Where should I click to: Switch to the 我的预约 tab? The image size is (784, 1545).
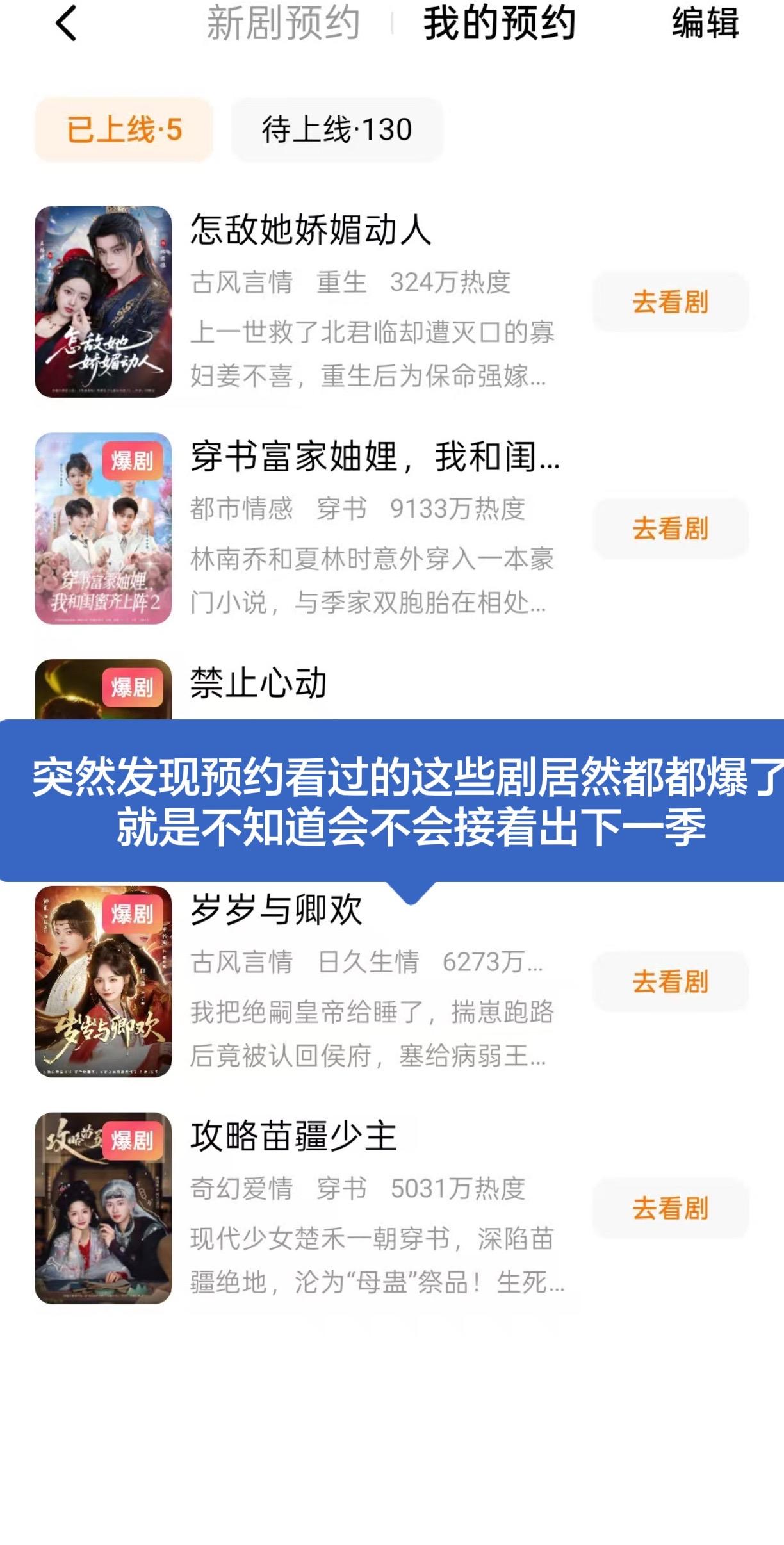click(x=501, y=24)
